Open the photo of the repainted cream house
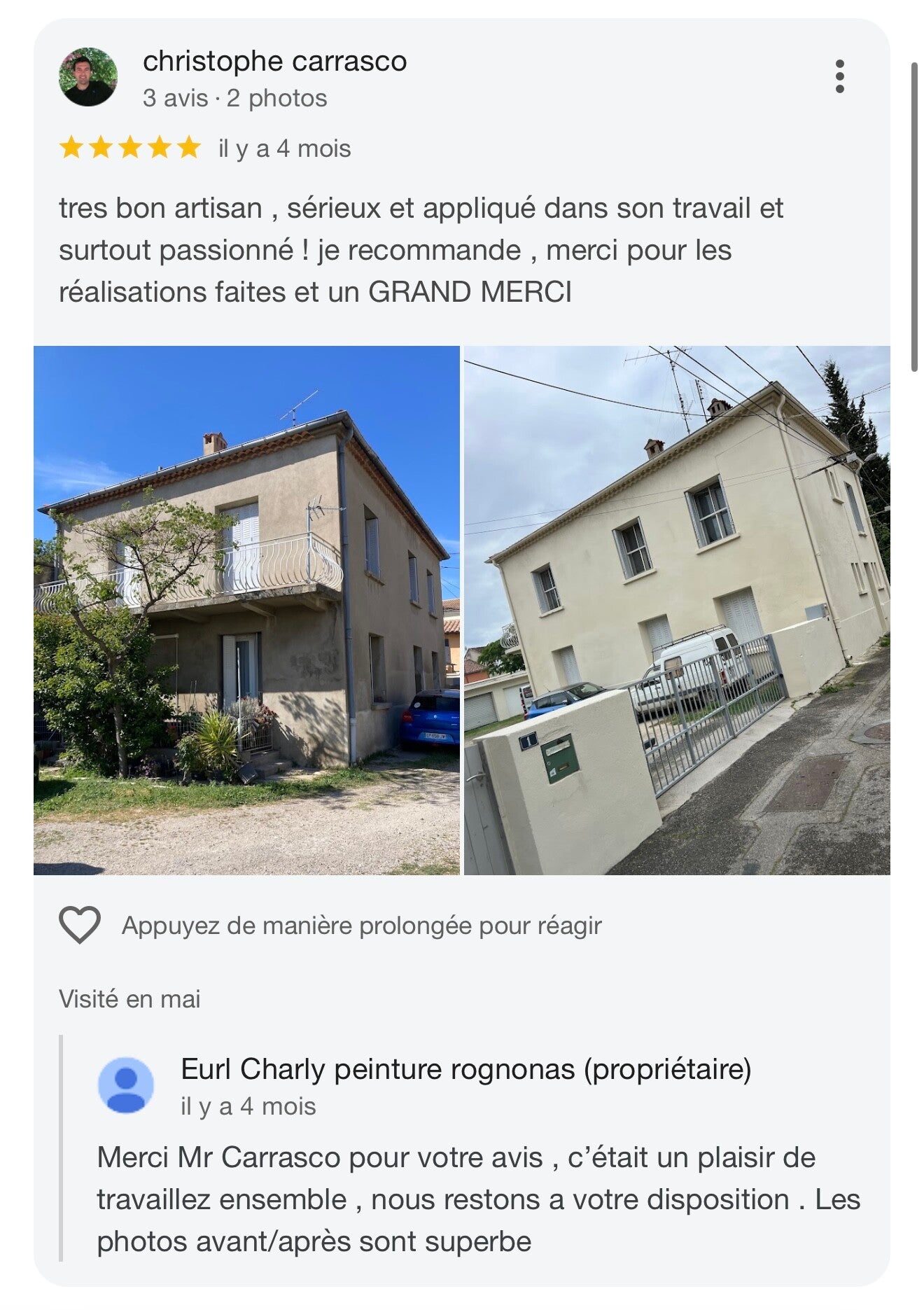 677,610
